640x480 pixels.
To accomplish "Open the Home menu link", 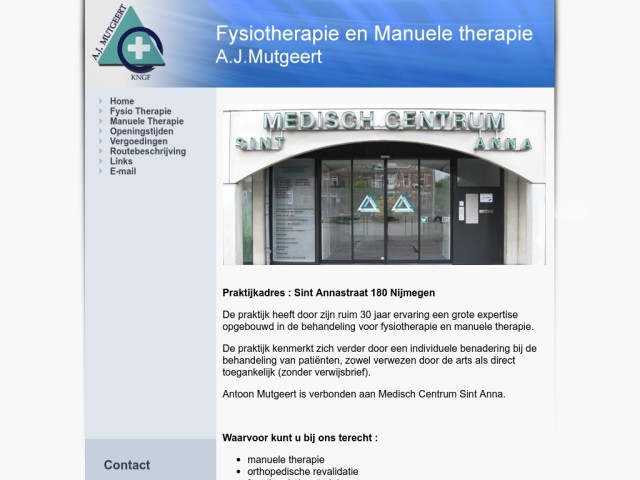I will click(122, 101).
